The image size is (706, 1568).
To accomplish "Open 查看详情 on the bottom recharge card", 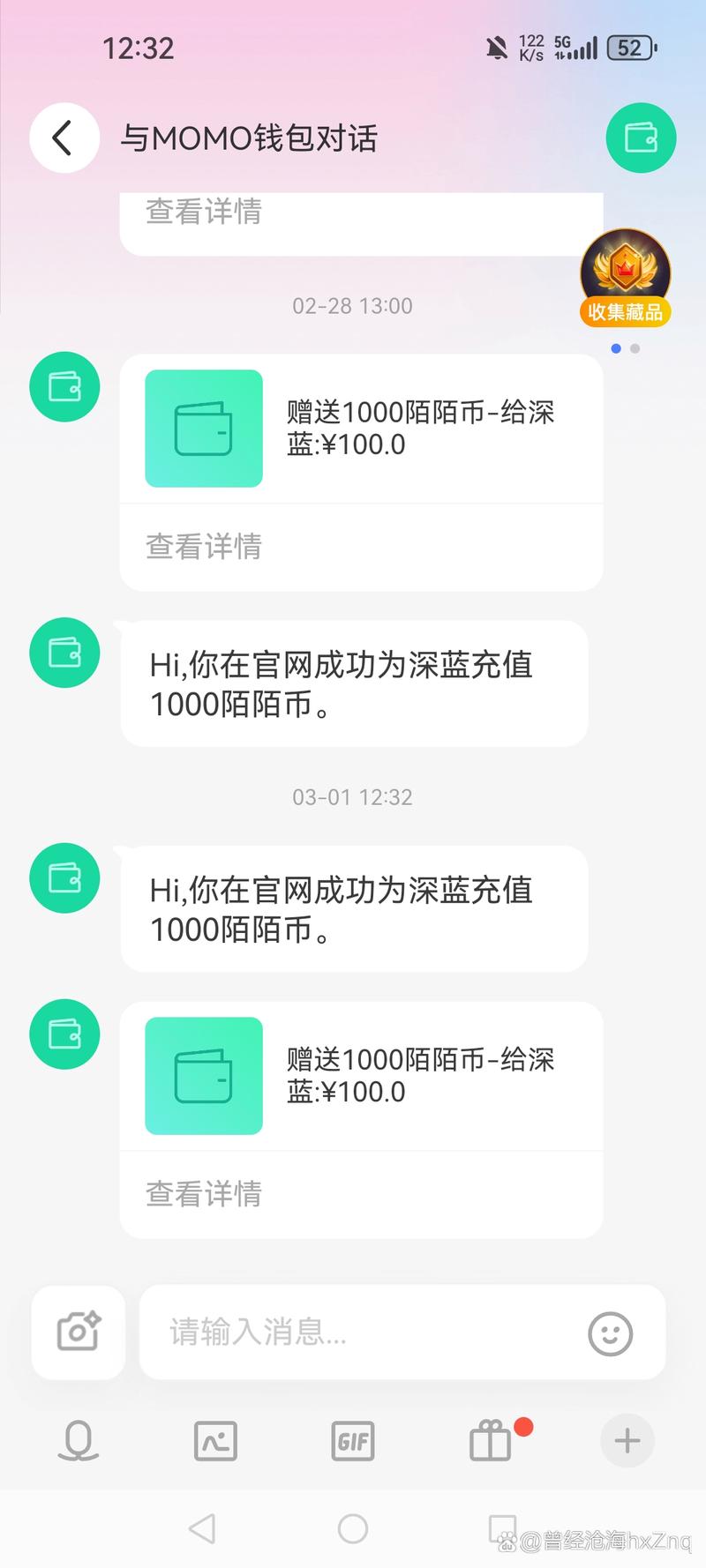I will click(x=203, y=1194).
